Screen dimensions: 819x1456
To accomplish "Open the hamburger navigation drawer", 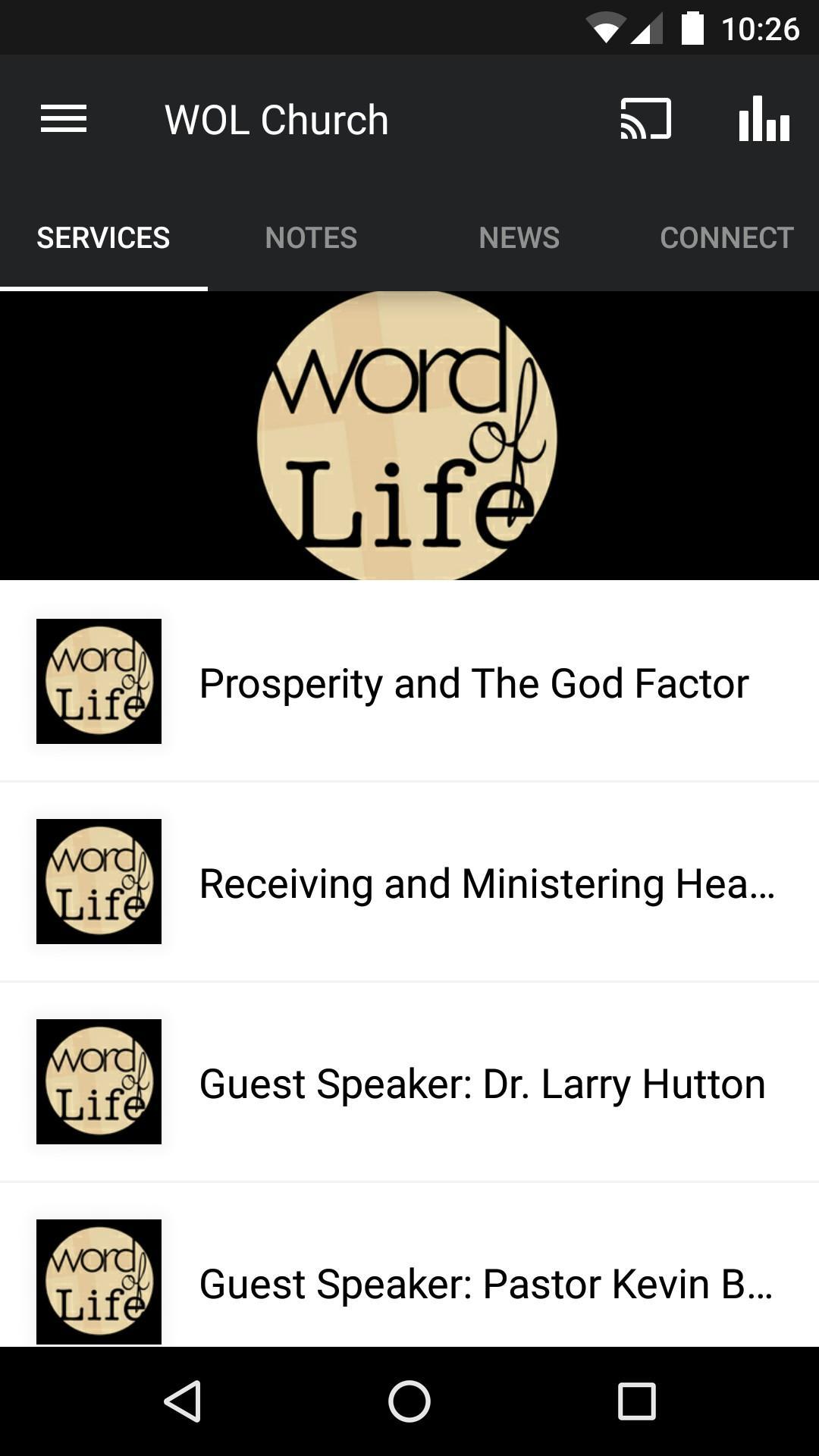I will [x=64, y=119].
